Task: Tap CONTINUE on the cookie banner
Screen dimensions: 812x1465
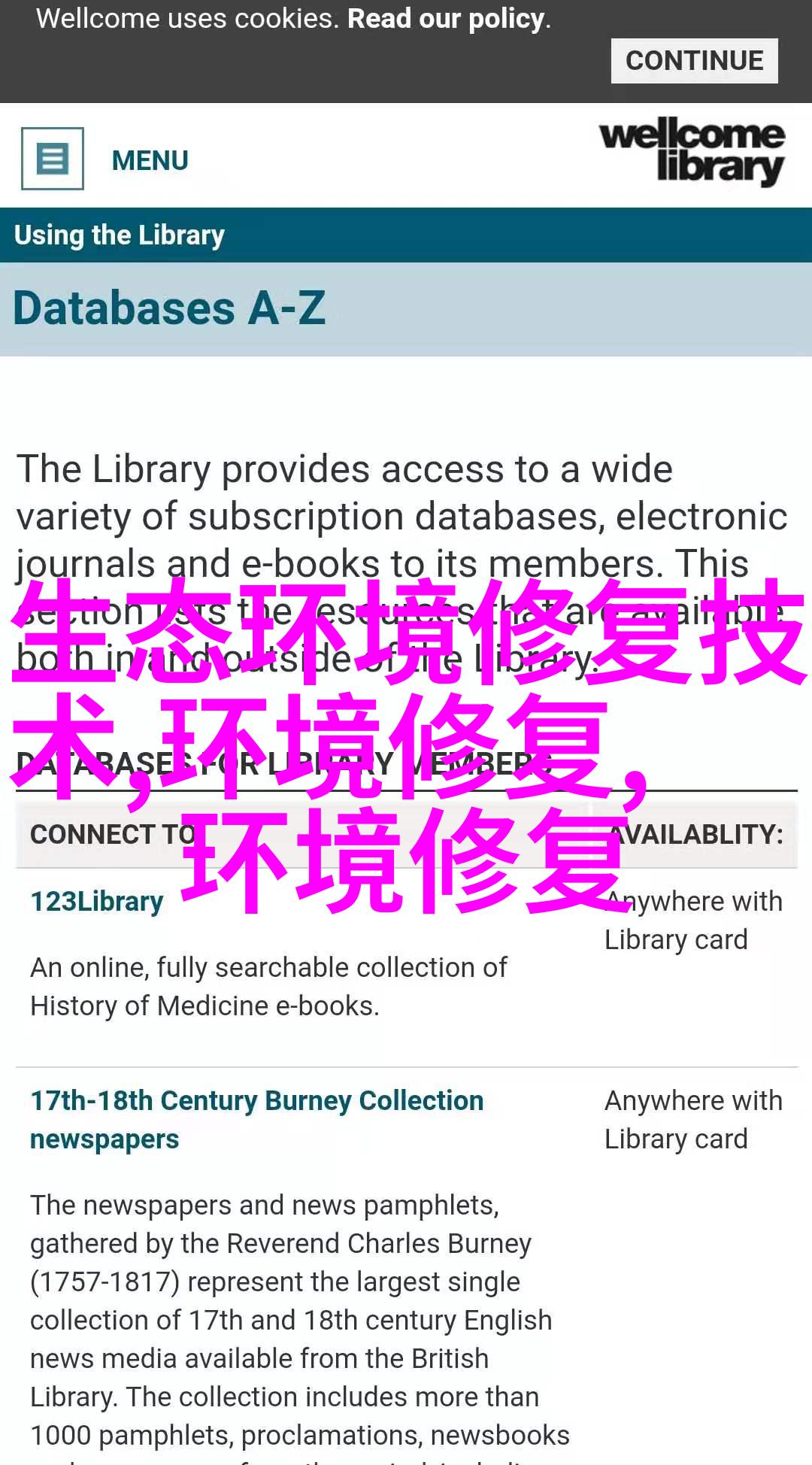Action: pyautogui.click(x=694, y=61)
